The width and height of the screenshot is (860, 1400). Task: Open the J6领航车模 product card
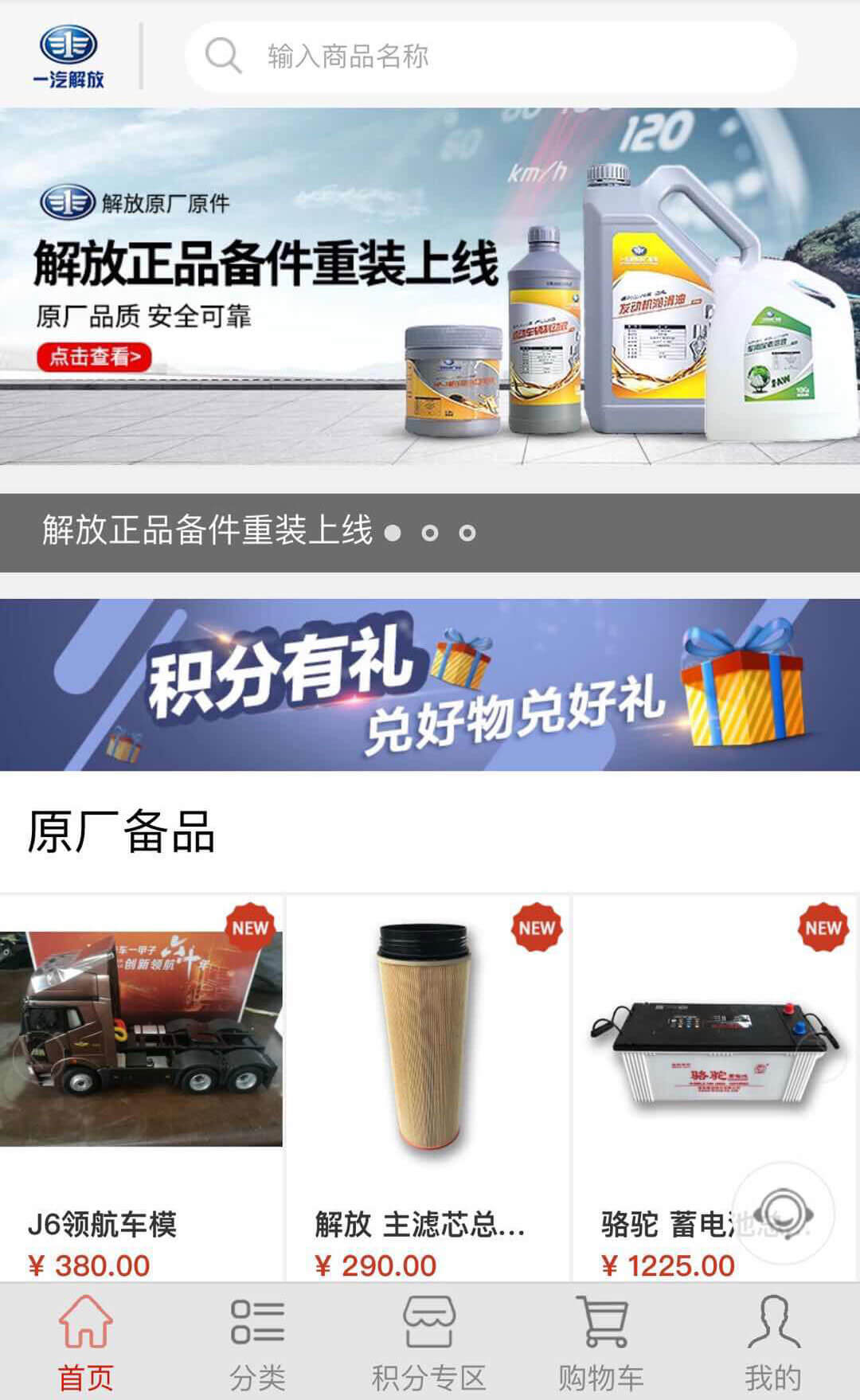click(142, 1083)
